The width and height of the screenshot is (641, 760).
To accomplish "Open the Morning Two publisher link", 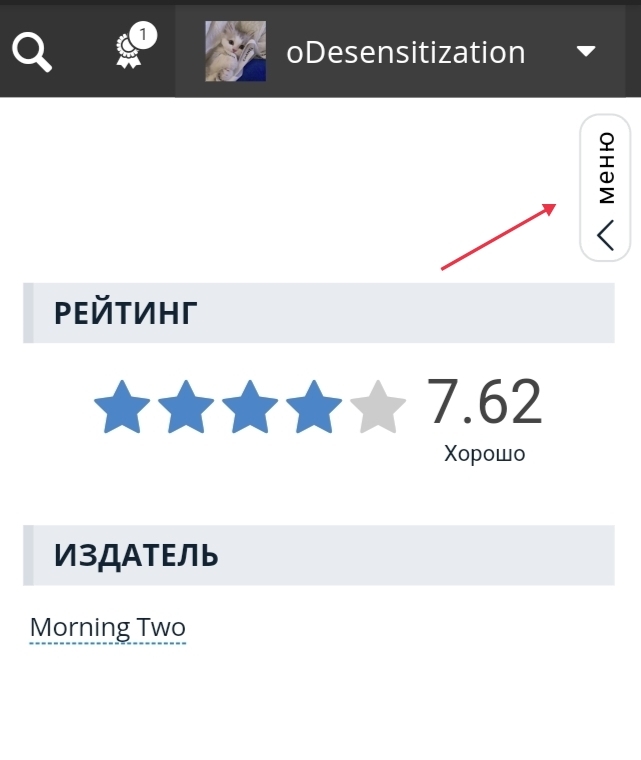I will coord(108,628).
